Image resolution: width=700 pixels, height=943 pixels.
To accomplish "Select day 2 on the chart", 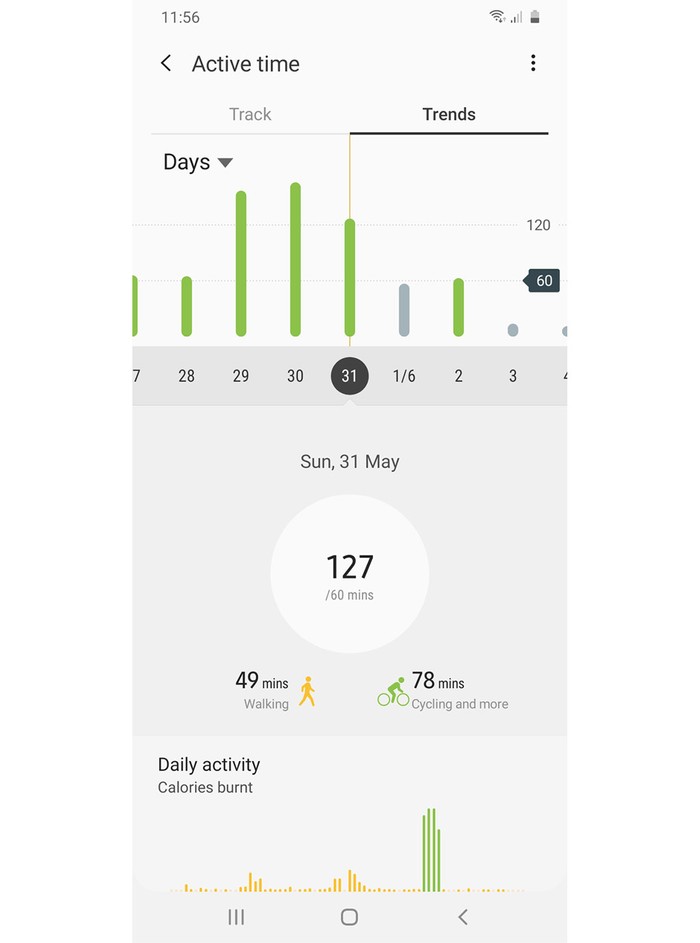I will coord(458,376).
